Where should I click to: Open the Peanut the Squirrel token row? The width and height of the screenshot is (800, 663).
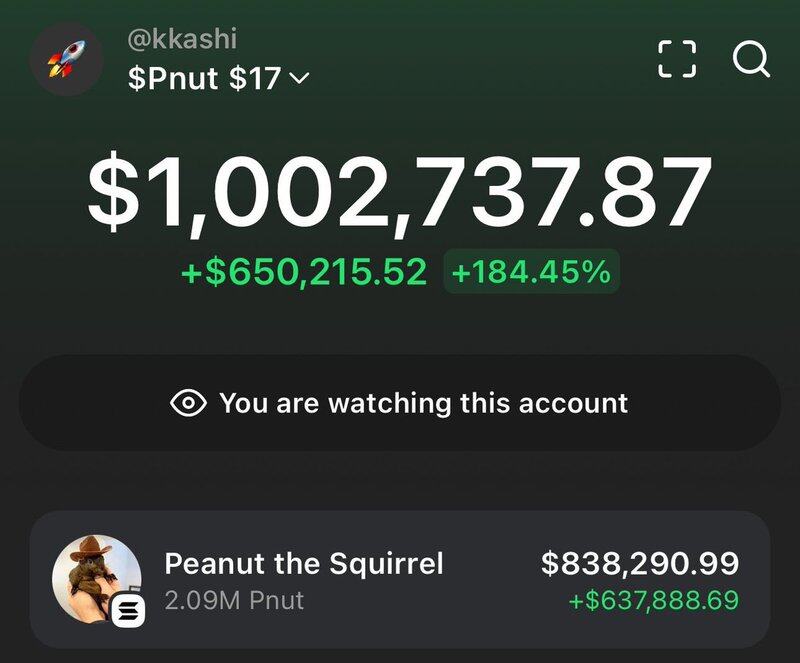coord(400,579)
